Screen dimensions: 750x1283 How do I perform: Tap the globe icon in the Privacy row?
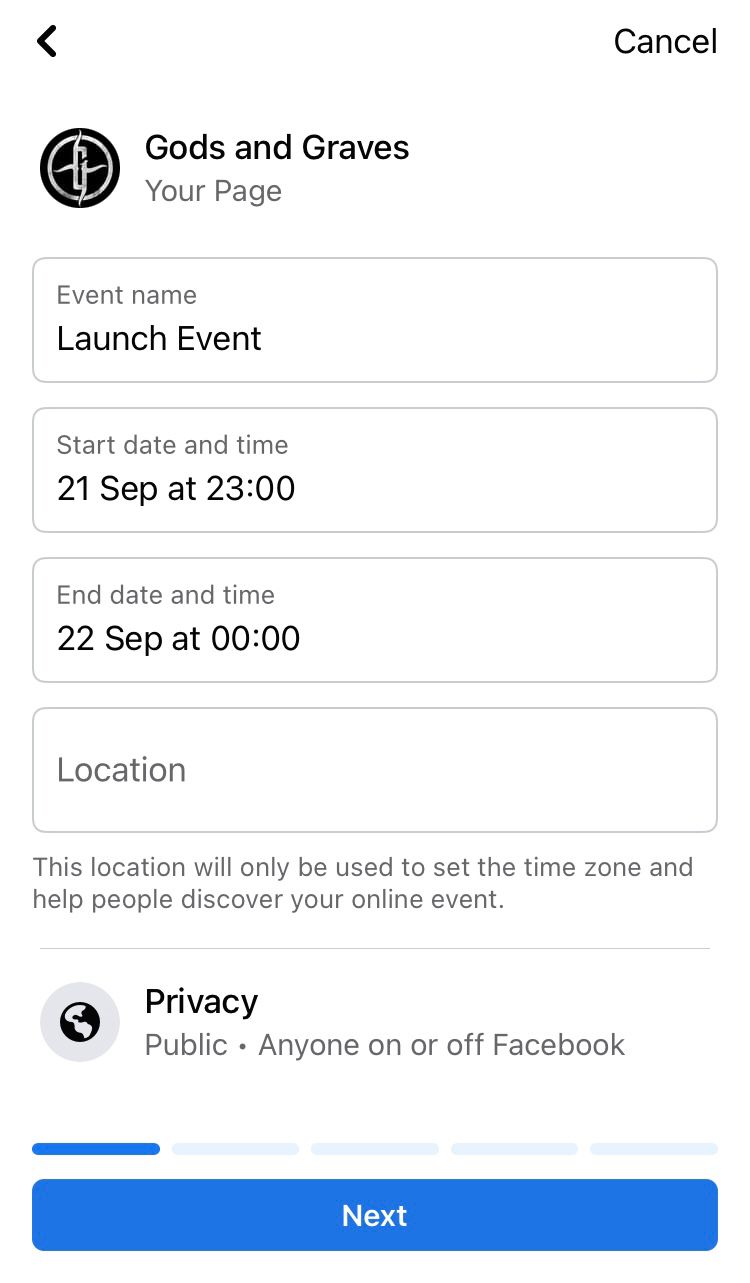pyautogui.click(x=80, y=1022)
